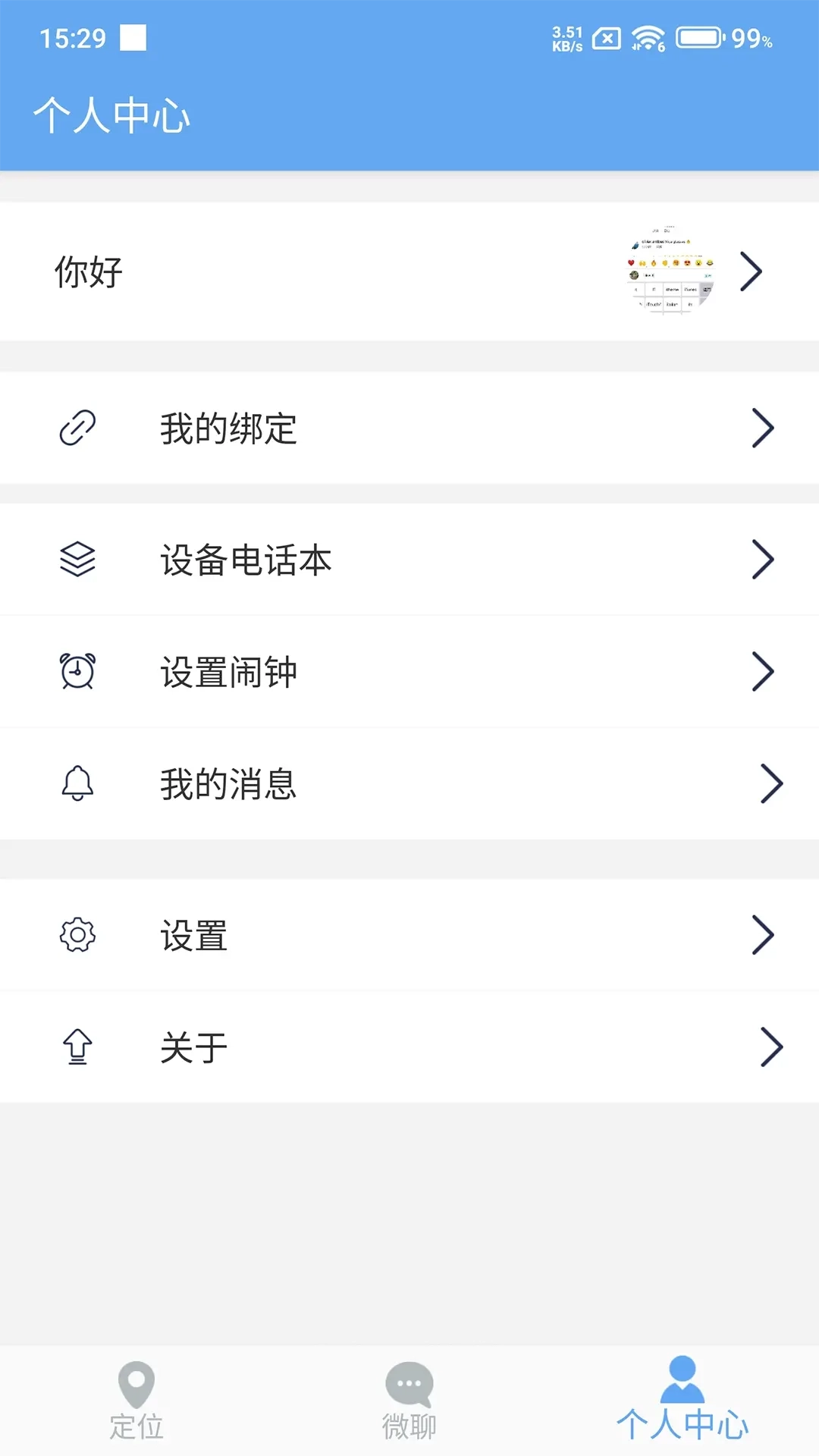Open 设置闹钟 via its right chevron
The height and width of the screenshot is (1456, 819).
762,671
